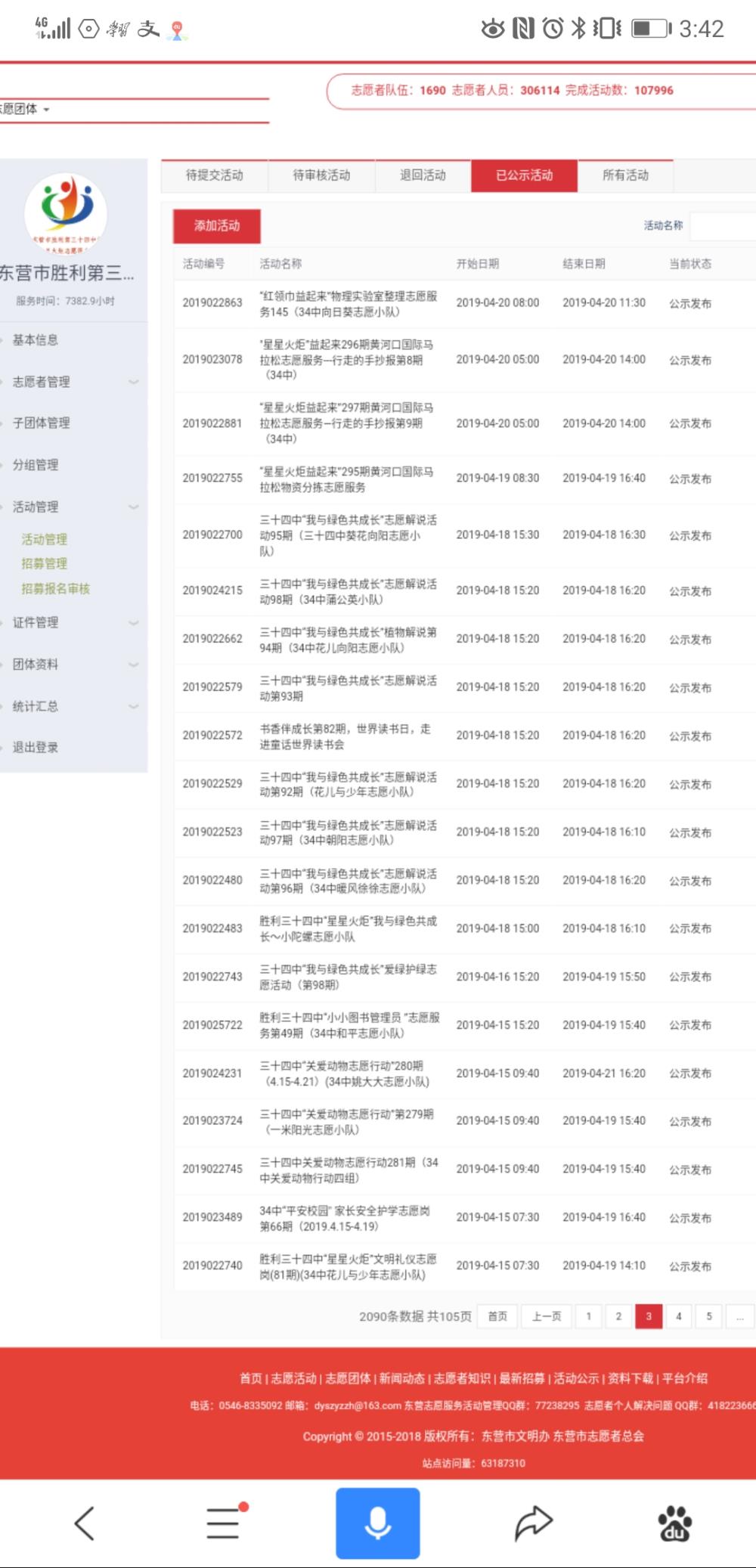756x1568 pixels.
Task: Open the 退回活动 tab
Action: click(423, 175)
